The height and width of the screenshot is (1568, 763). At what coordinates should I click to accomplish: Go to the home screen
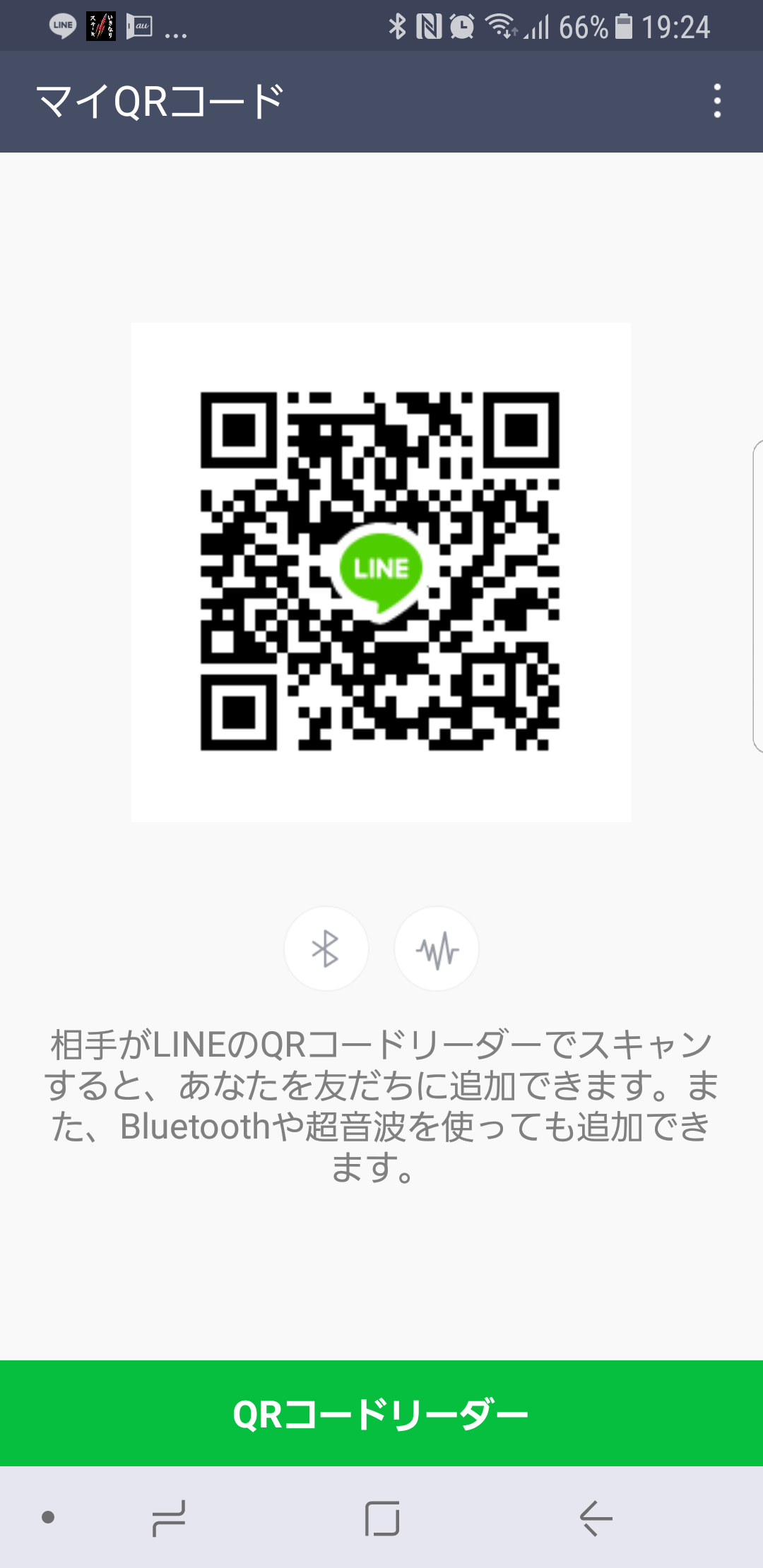click(382, 1518)
